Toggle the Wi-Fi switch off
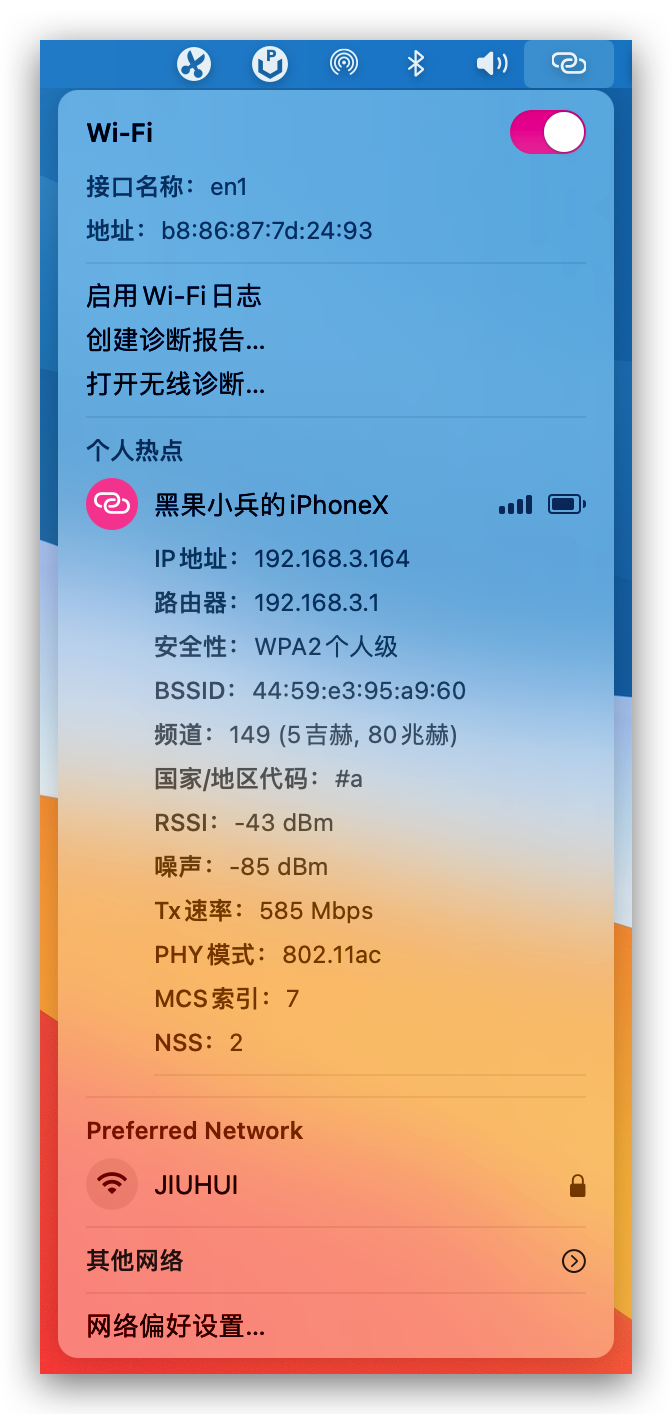672x1414 pixels. 547,132
